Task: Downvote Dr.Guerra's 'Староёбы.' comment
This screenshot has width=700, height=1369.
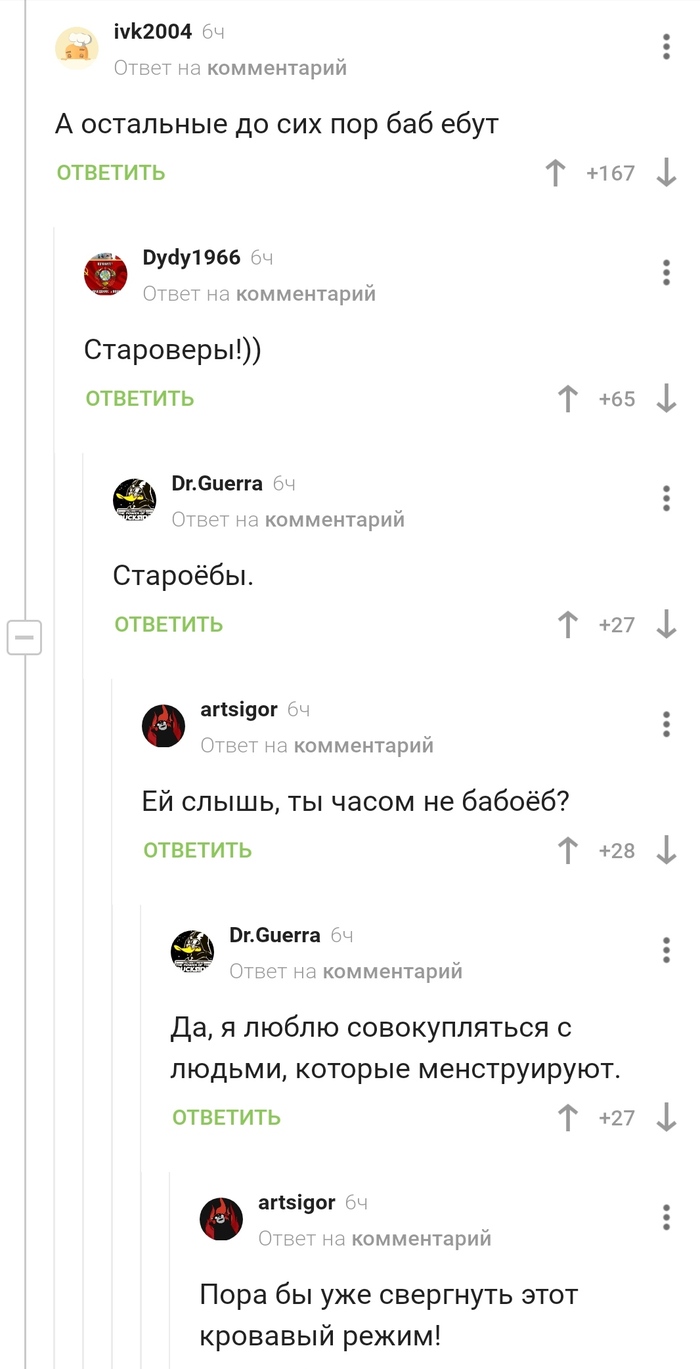Action: 666,625
